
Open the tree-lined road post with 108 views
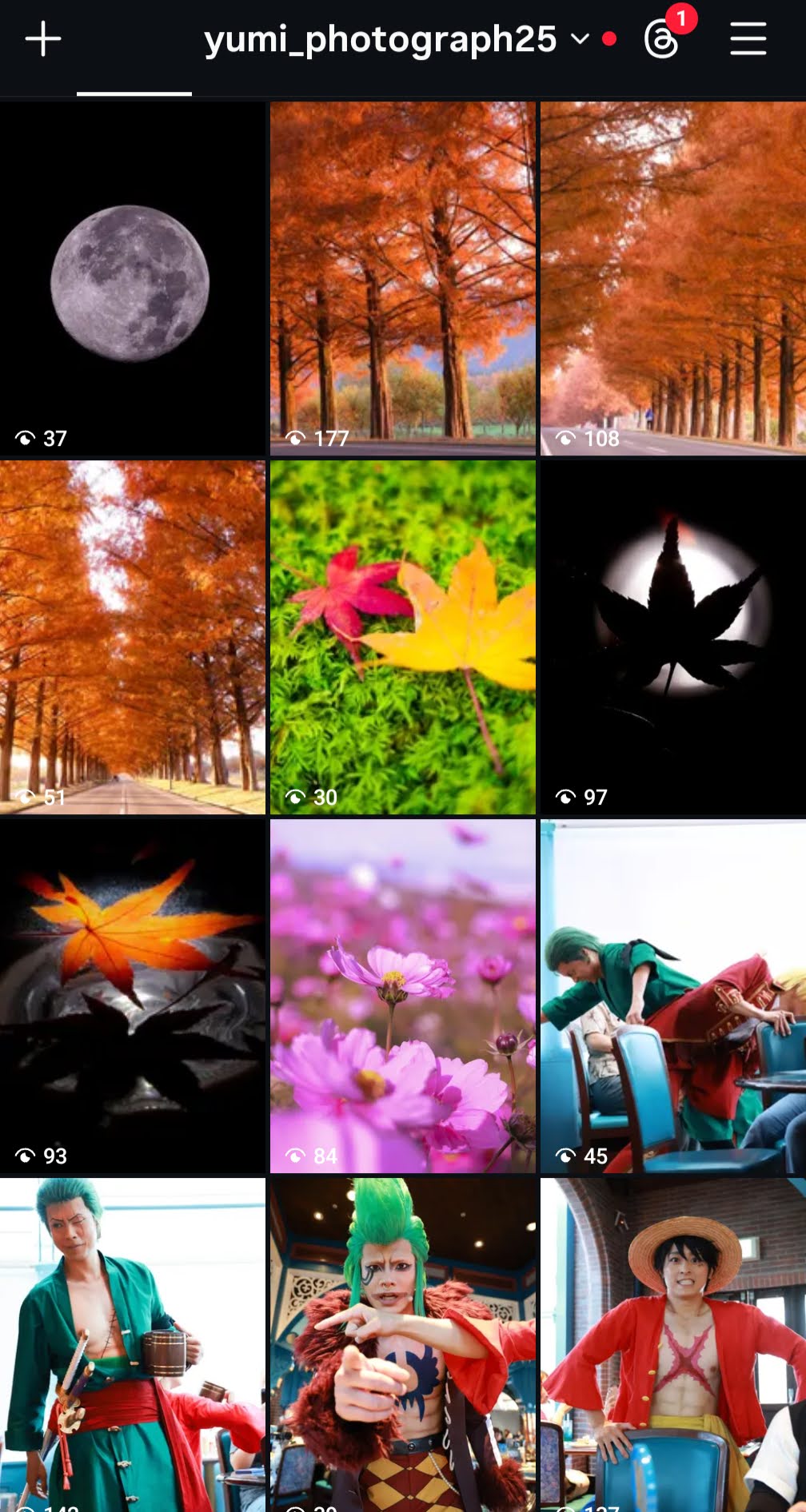pyautogui.click(x=673, y=278)
